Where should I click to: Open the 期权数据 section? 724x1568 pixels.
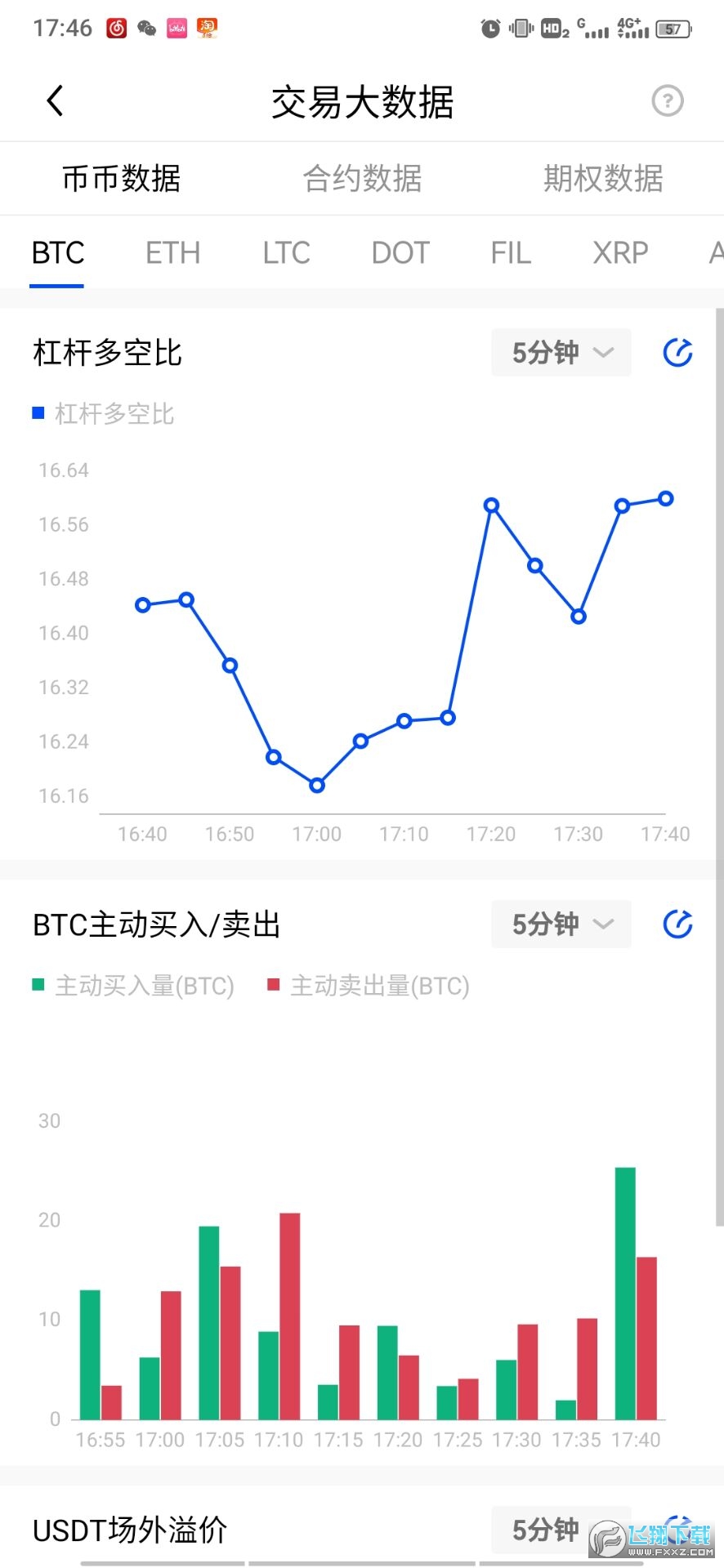601,178
